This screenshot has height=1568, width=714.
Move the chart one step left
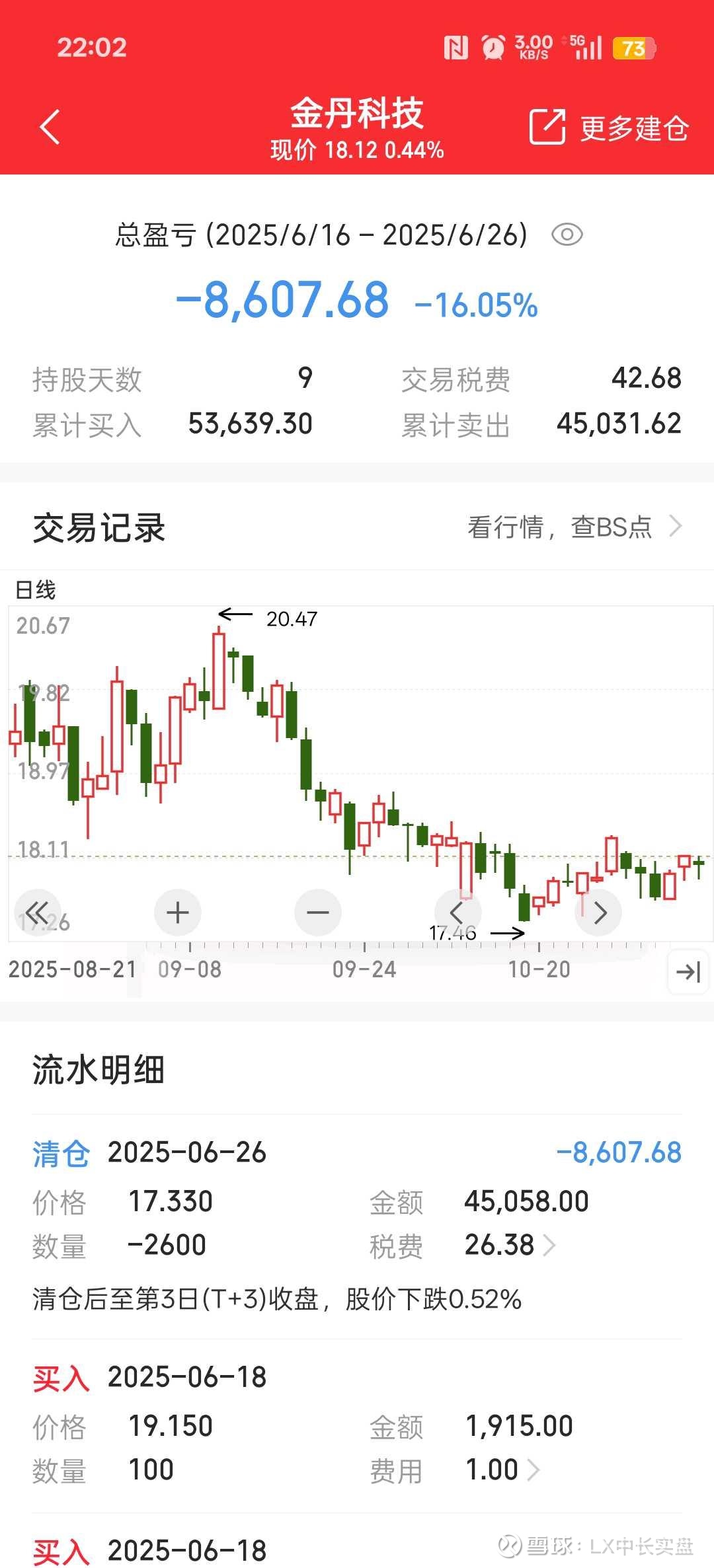tap(457, 913)
